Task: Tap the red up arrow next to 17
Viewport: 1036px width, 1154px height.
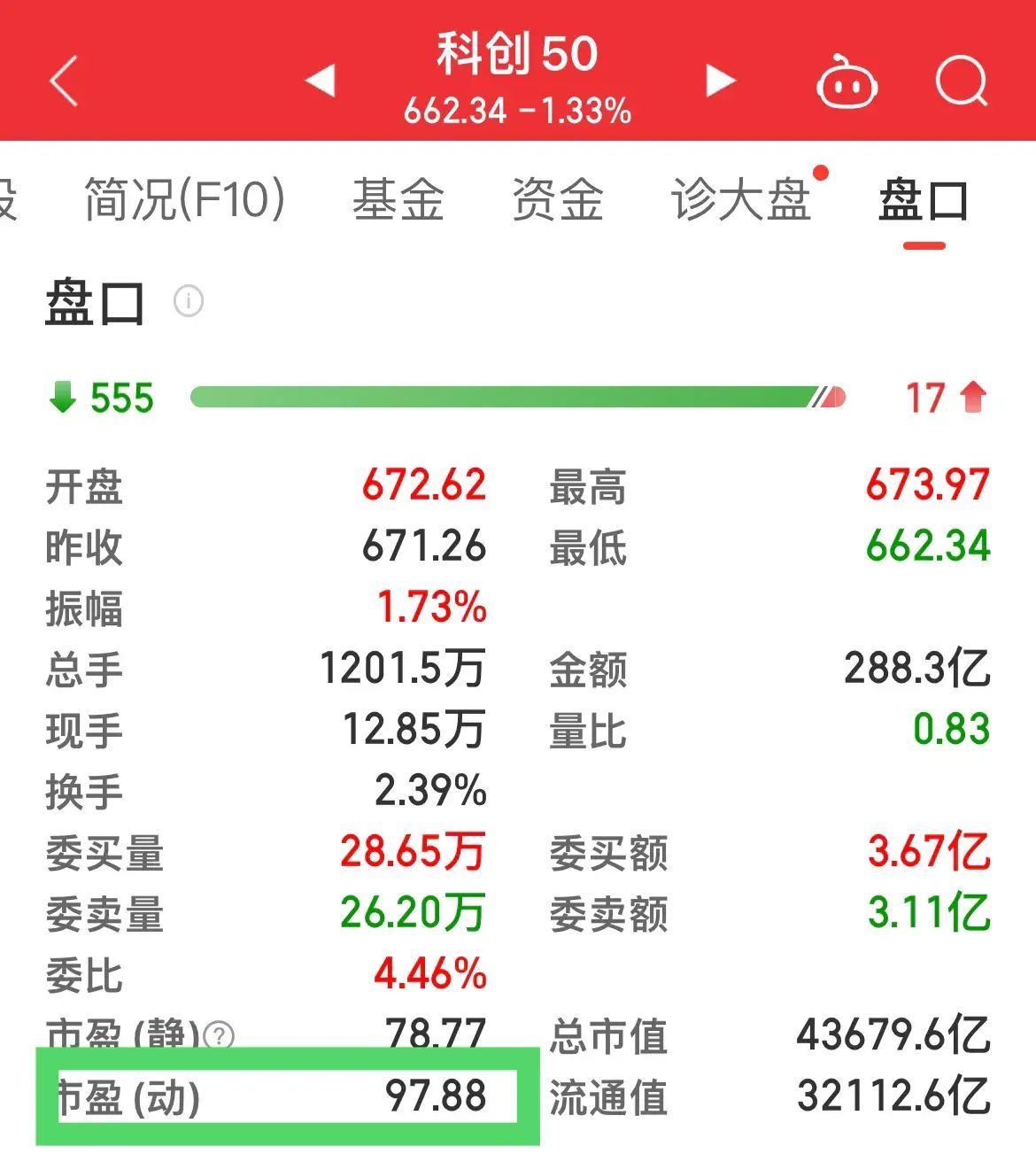Action: pos(970,399)
